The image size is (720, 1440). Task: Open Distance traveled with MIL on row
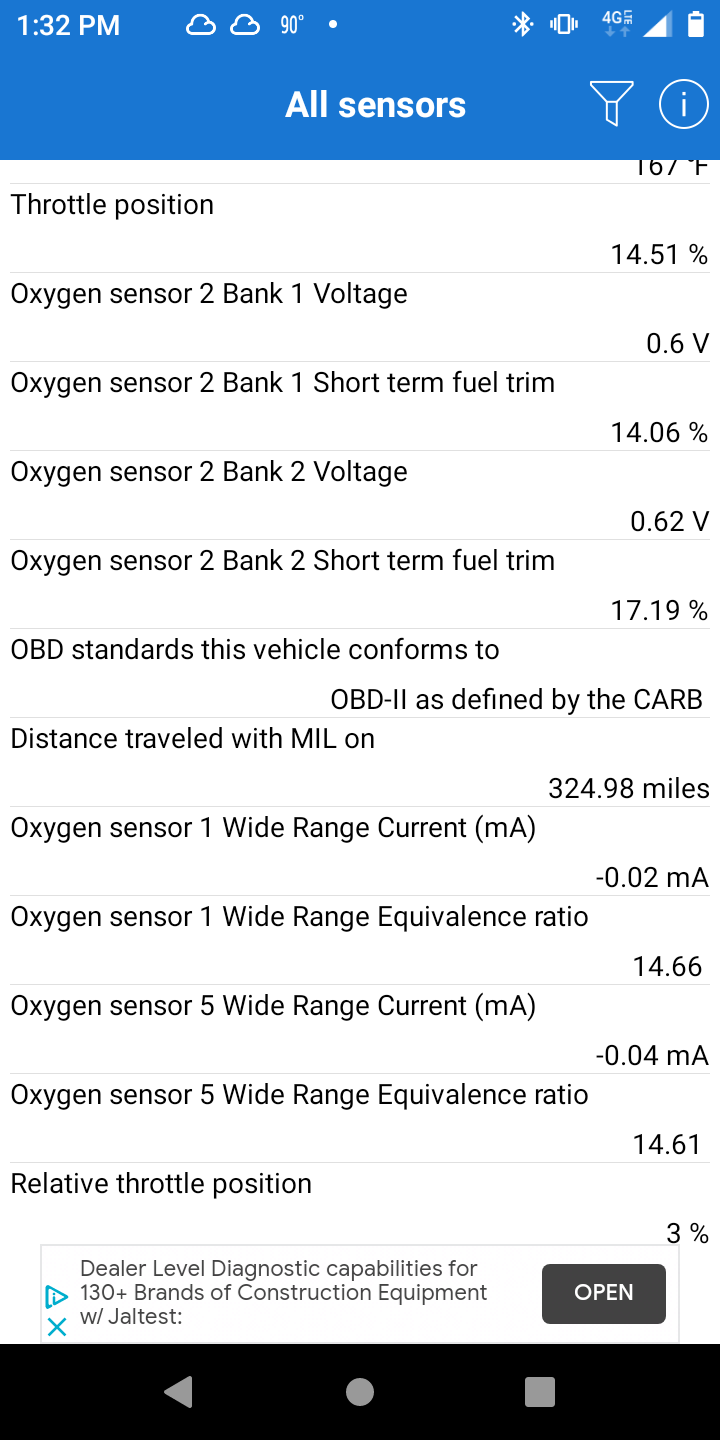[x=360, y=762]
